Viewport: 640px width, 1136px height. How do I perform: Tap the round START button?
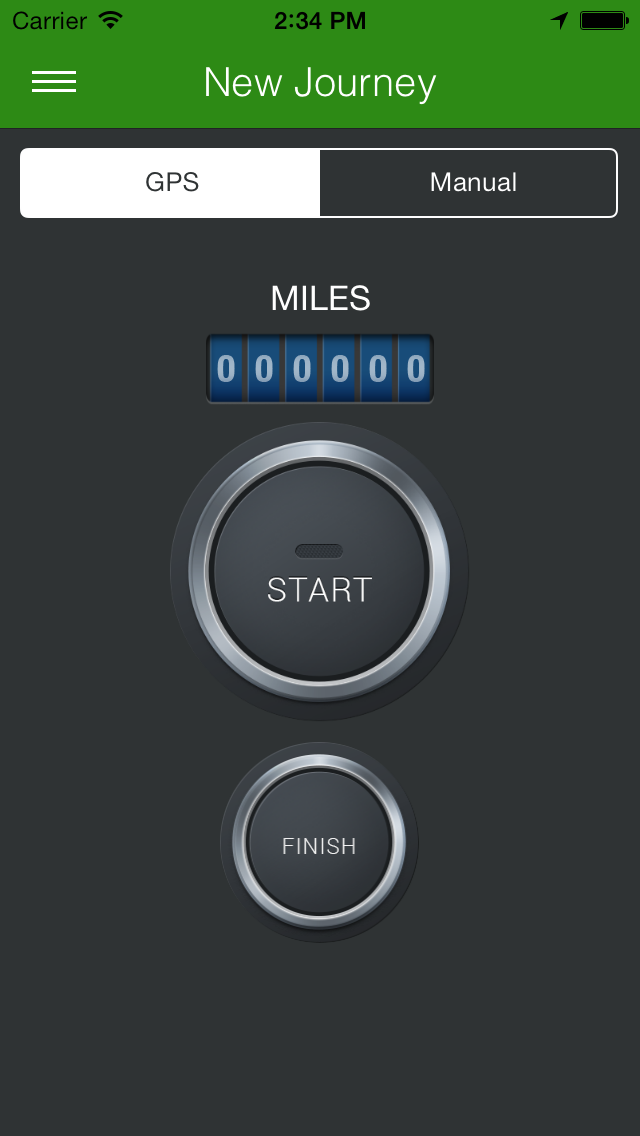(319, 571)
